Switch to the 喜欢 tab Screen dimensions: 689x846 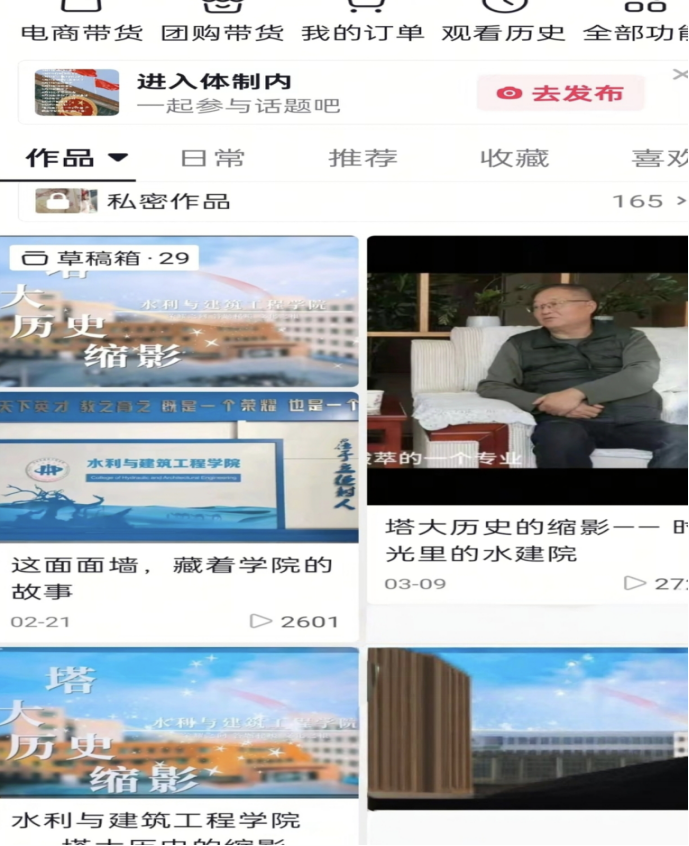(x=660, y=158)
